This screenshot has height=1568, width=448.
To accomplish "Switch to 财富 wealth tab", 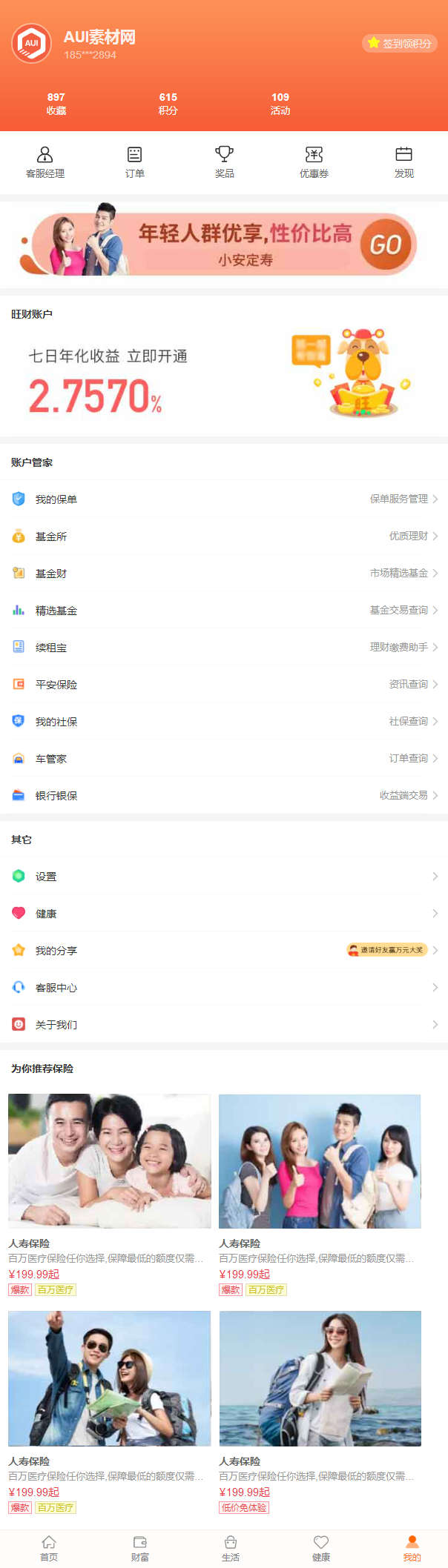I will (139, 1549).
